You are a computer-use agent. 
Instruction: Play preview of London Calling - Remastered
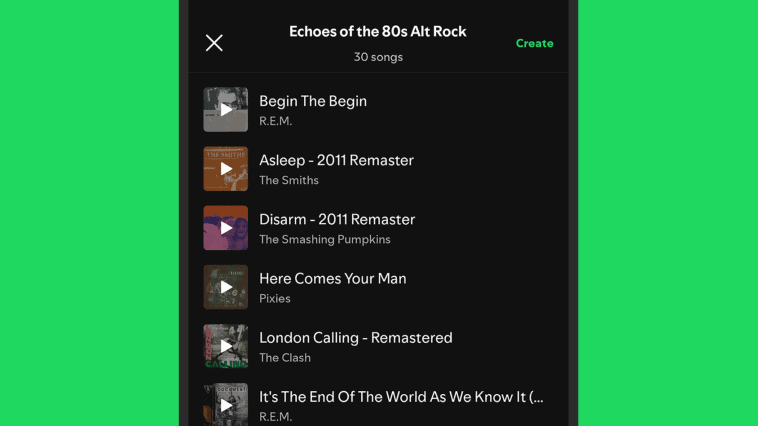[225, 346]
